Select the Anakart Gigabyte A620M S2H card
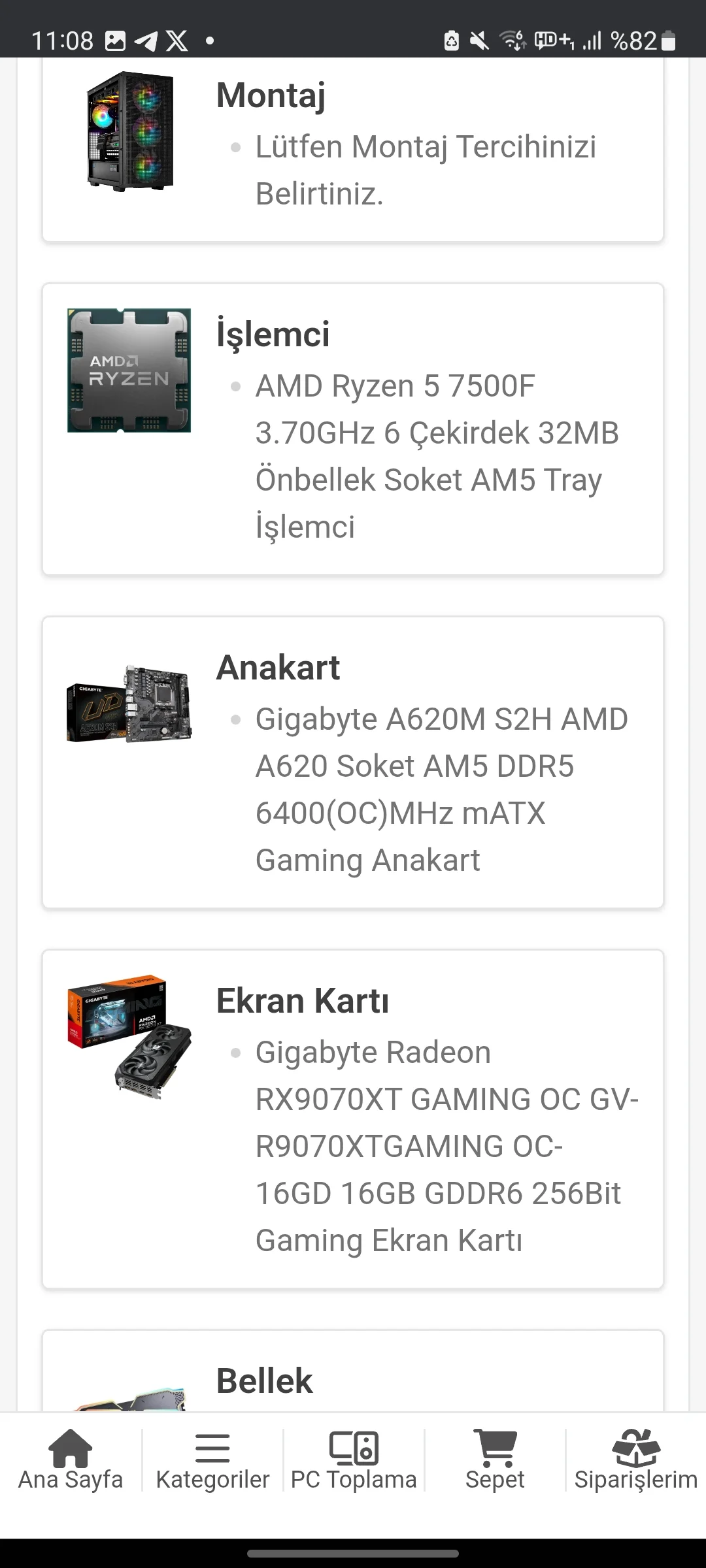Image resolution: width=706 pixels, height=1568 pixels. (x=353, y=762)
